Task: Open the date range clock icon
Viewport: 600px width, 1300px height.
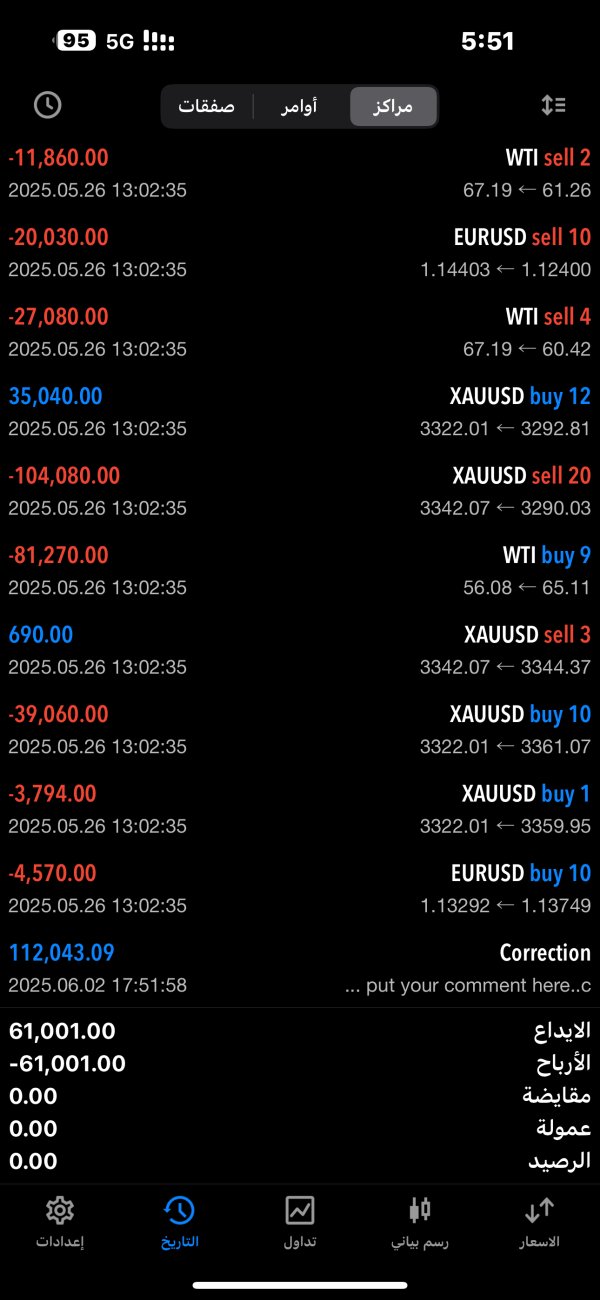Action: [47, 105]
